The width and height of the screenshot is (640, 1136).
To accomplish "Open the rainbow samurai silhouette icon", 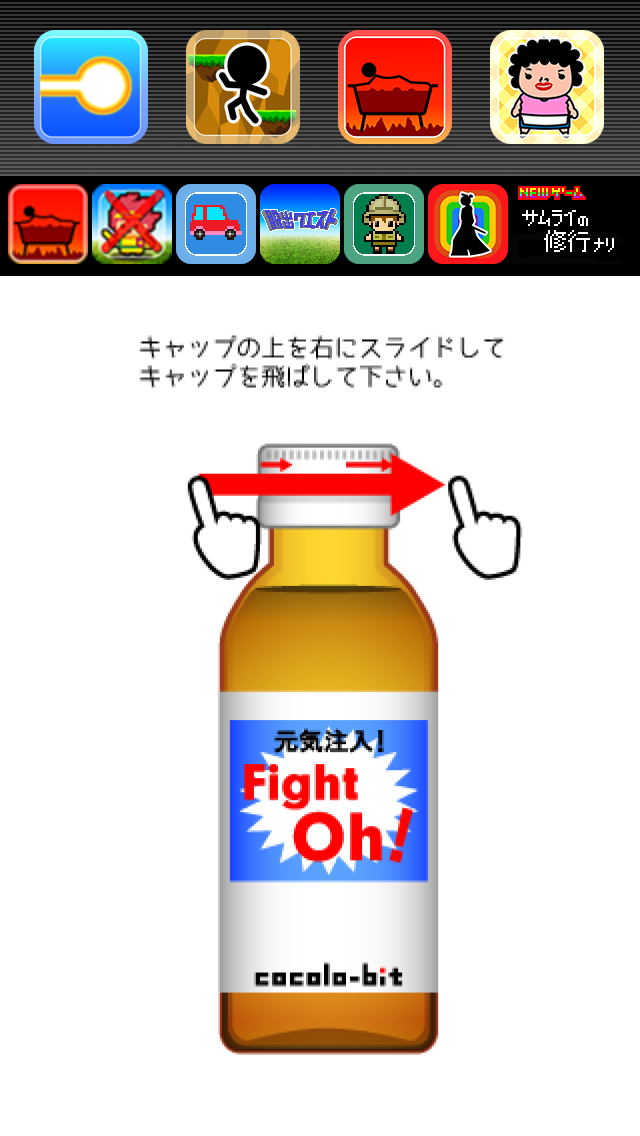I will (468, 224).
